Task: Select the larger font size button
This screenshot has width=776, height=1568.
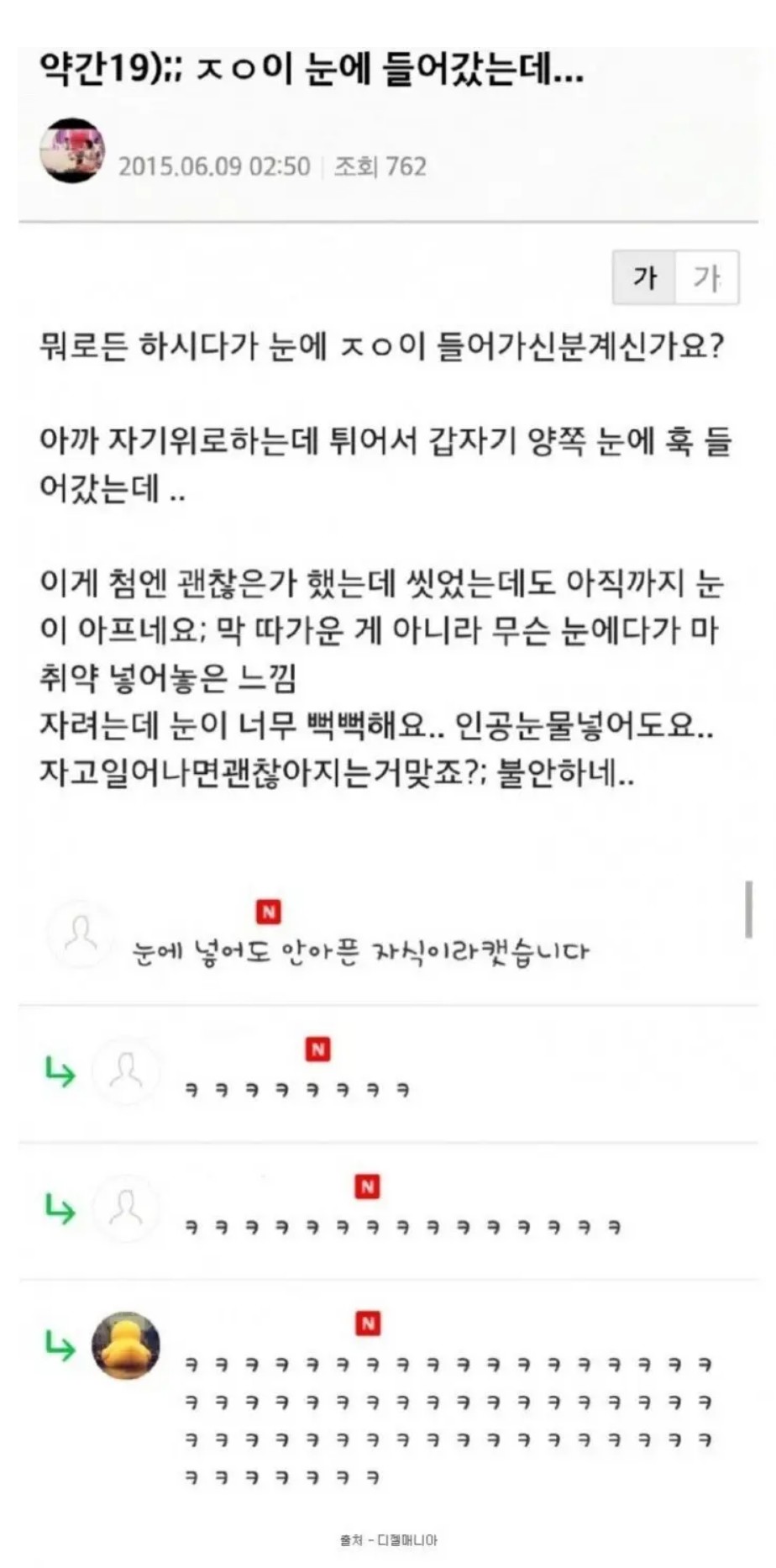Action: tap(707, 277)
